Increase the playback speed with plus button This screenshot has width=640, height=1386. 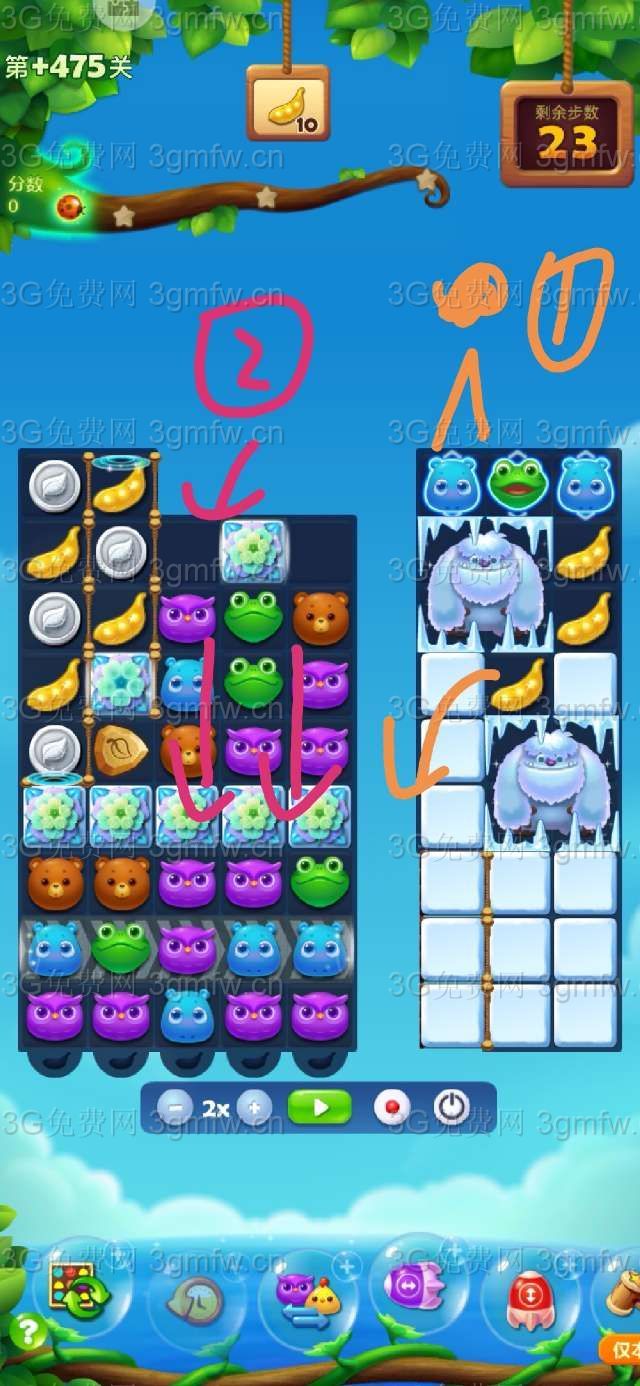tap(254, 1108)
